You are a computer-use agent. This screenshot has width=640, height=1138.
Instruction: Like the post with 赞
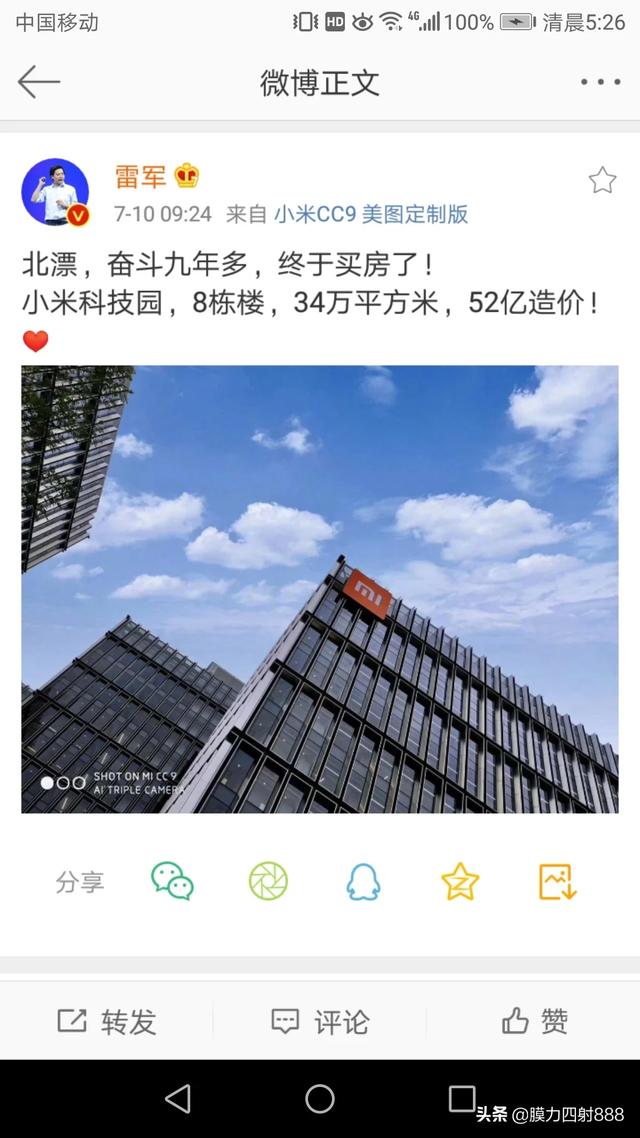click(534, 1021)
